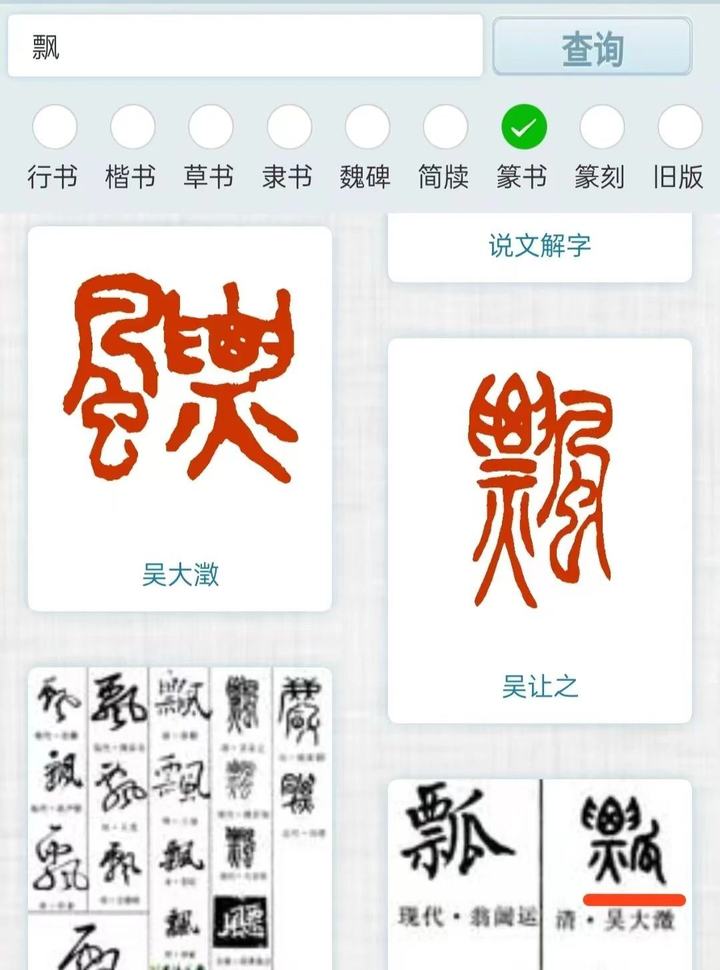Select the 行书 script style

point(54,128)
